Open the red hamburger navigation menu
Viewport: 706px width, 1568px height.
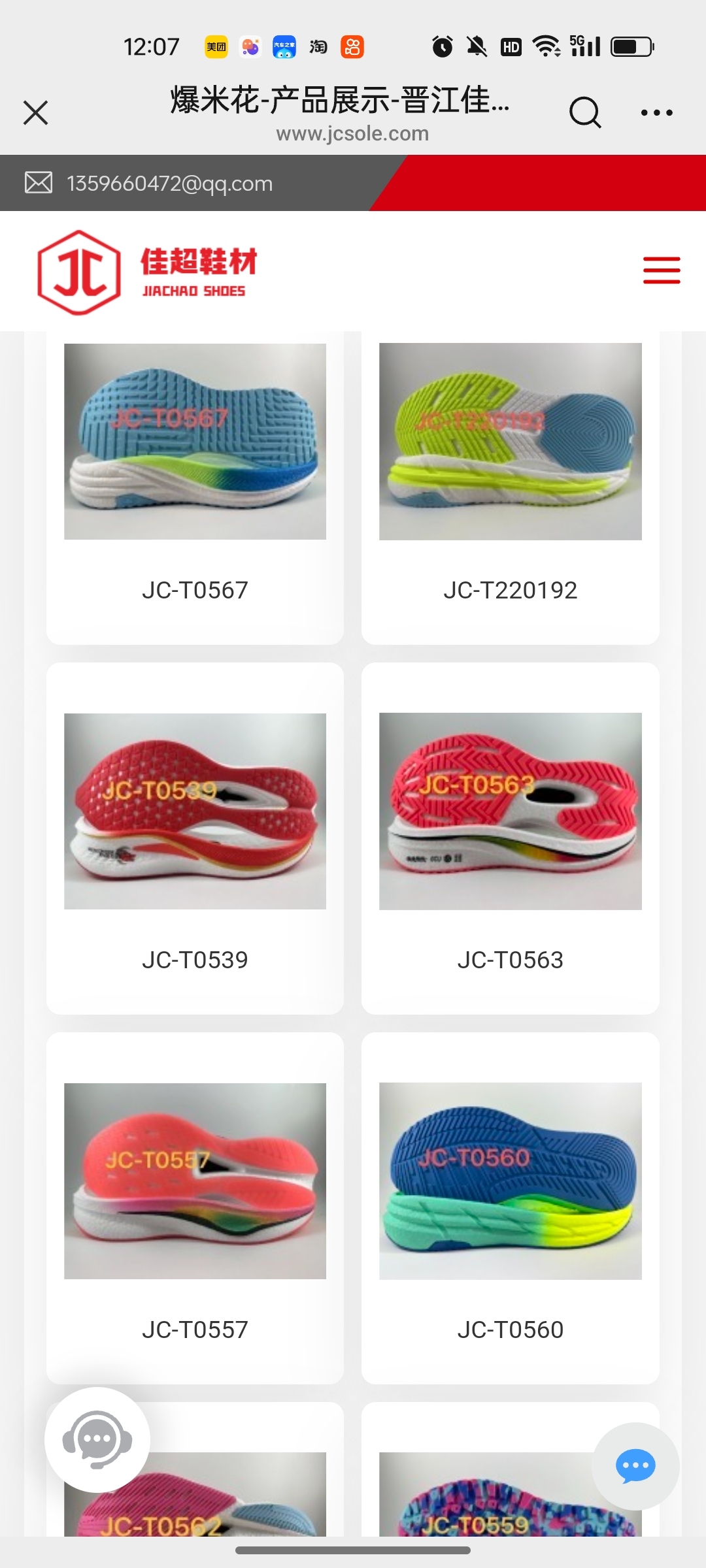tap(661, 270)
